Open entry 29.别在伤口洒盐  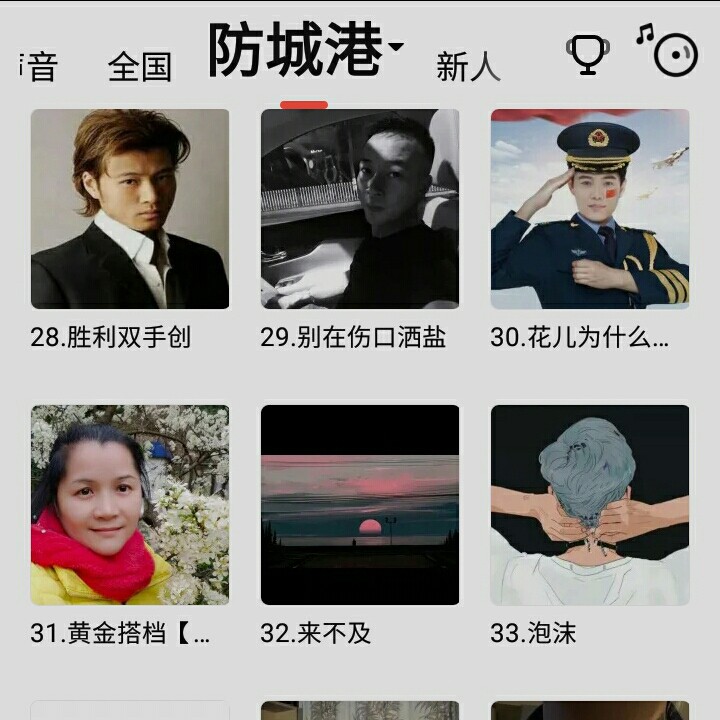pyautogui.click(x=360, y=209)
